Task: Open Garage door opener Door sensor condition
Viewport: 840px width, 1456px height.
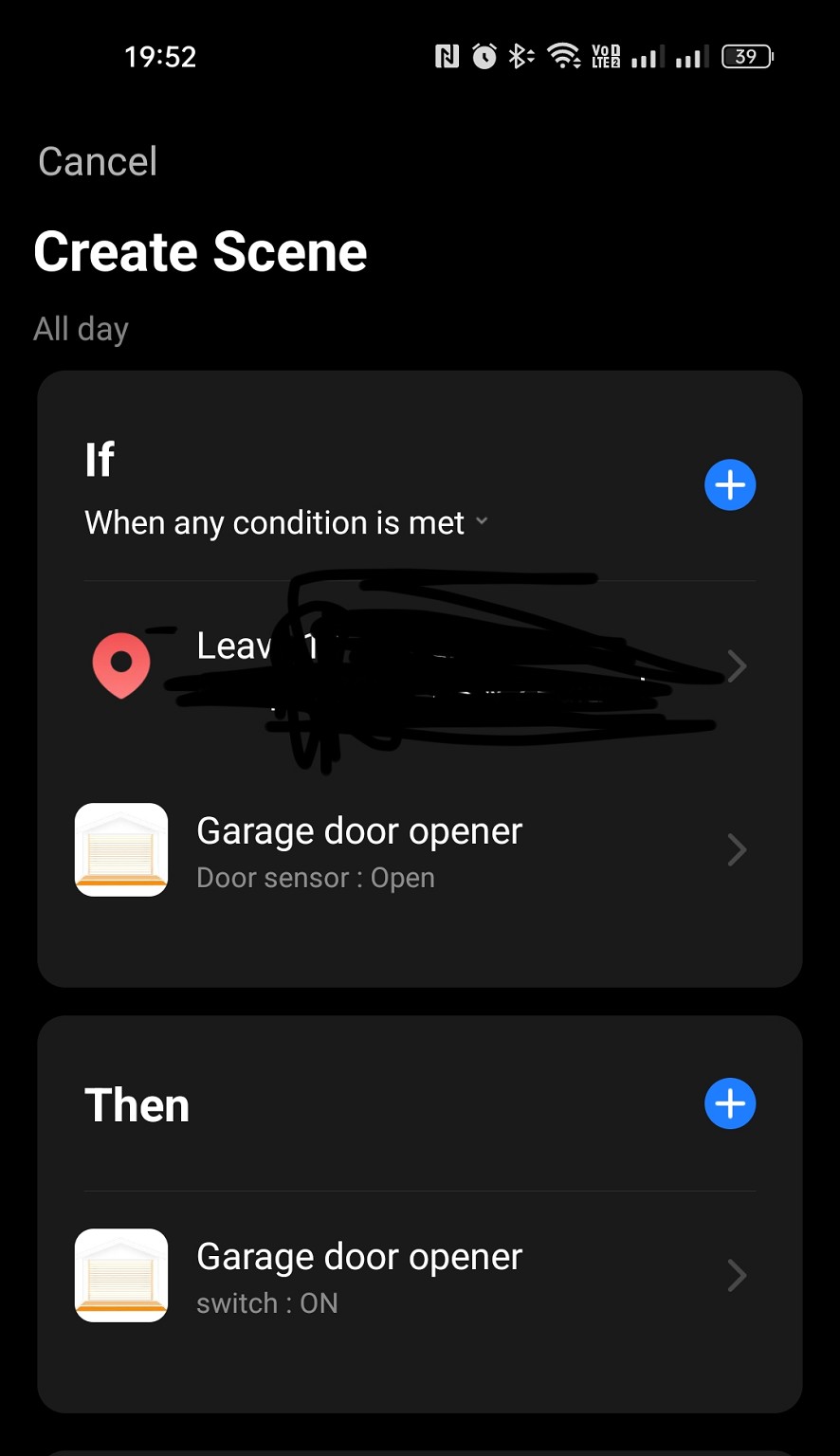Action: coord(418,851)
